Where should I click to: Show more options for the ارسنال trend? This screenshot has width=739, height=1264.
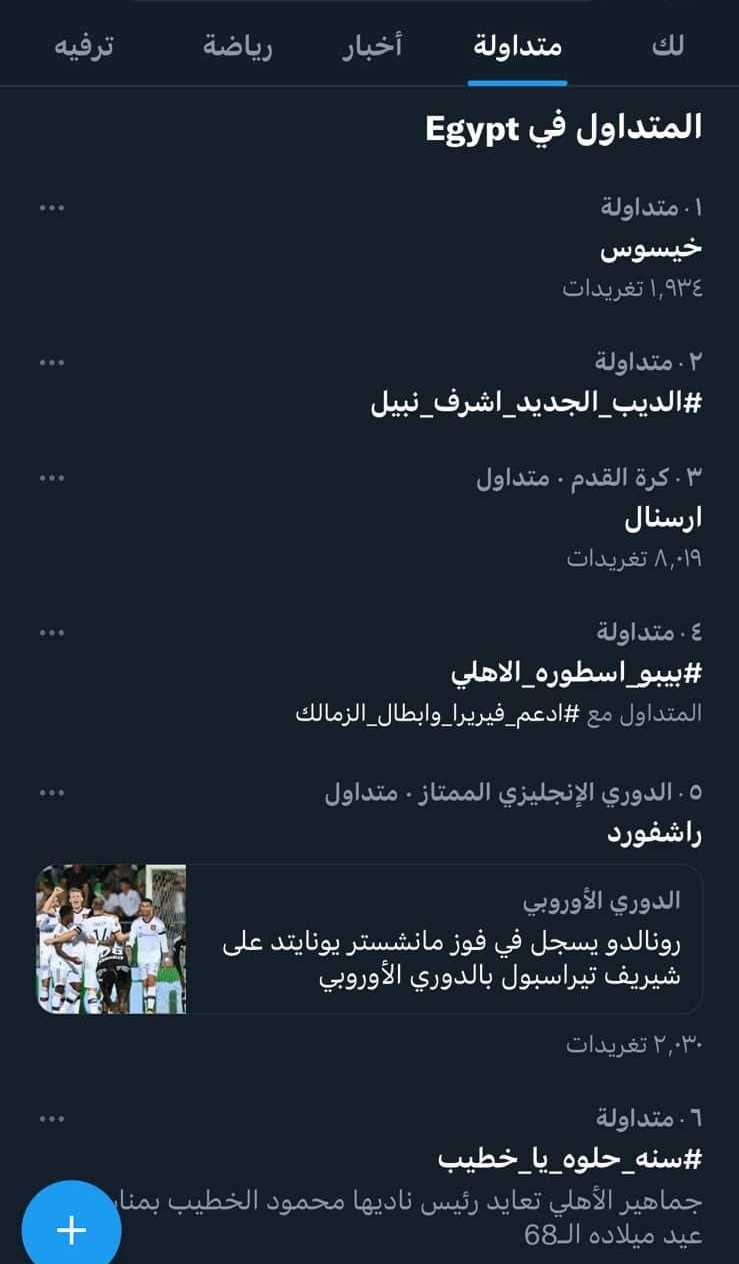(51, 478)
